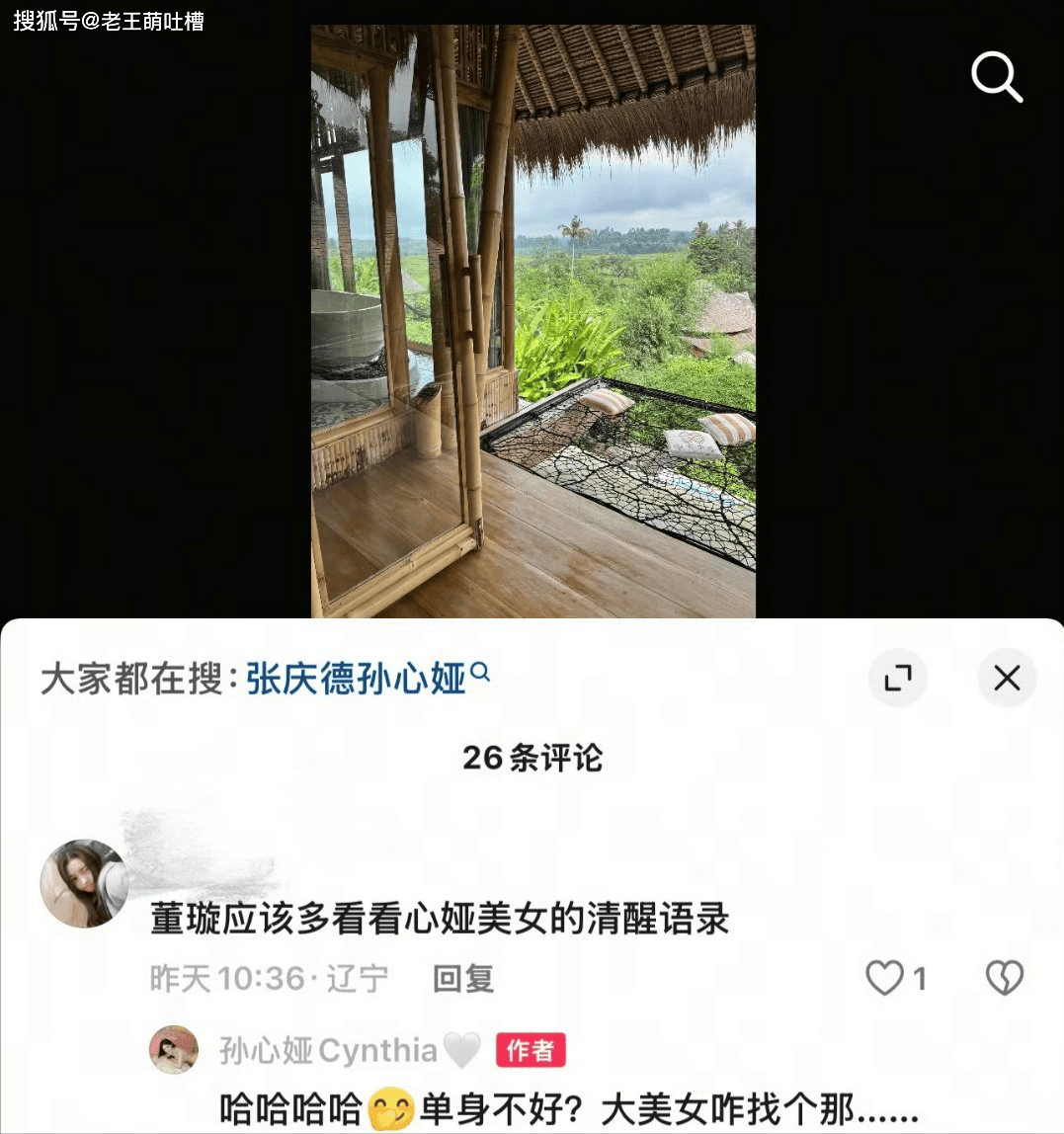This screenshot has height=1134, width=1064.
Task: Dislike the comment about 董璇
Action: click(1005, 978)
